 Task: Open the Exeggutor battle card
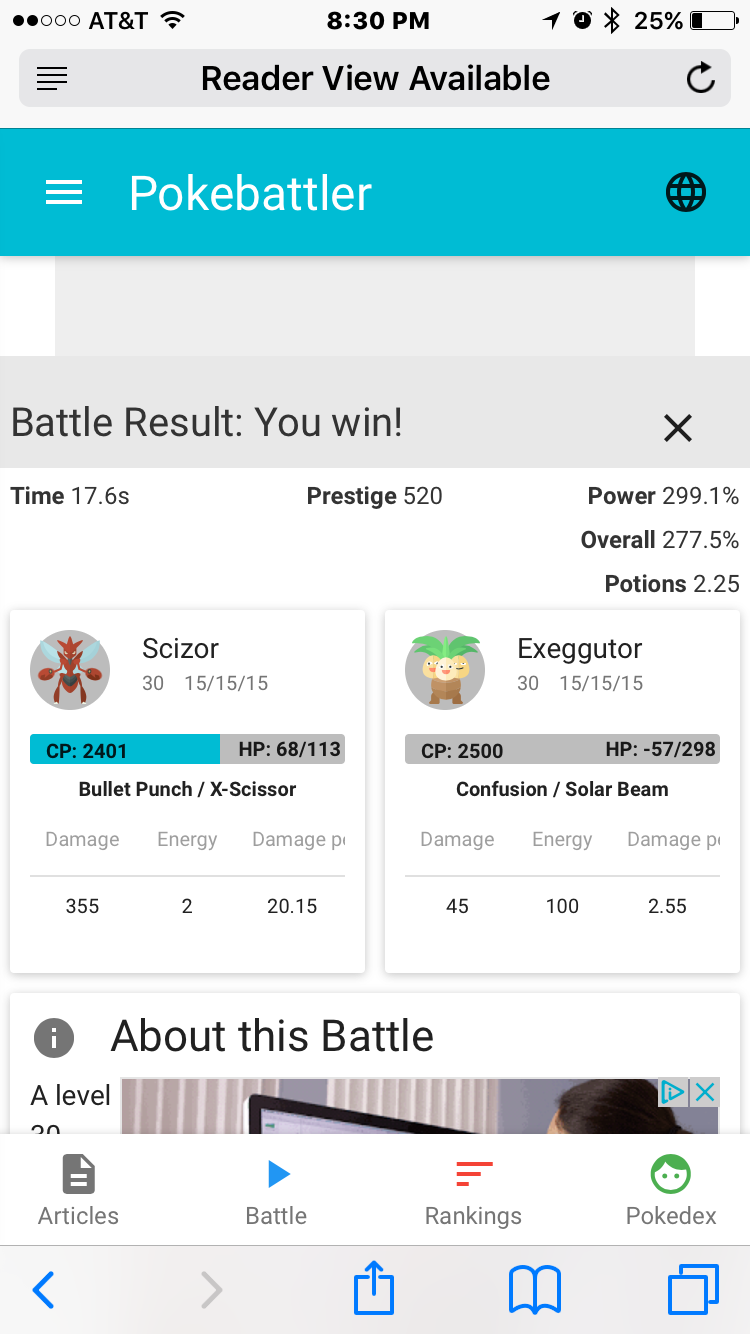[x=562, y=791]
